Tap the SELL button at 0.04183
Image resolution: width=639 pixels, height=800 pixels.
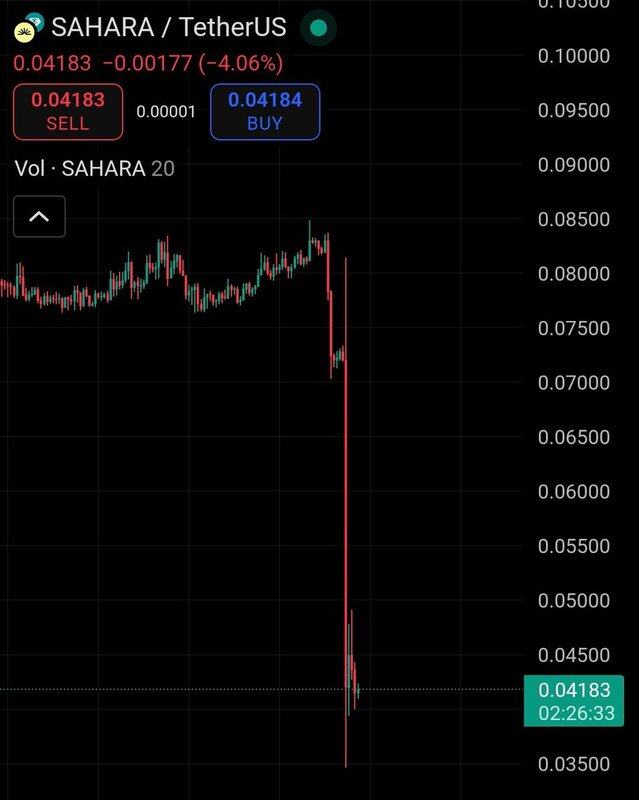tap(68, 112)
